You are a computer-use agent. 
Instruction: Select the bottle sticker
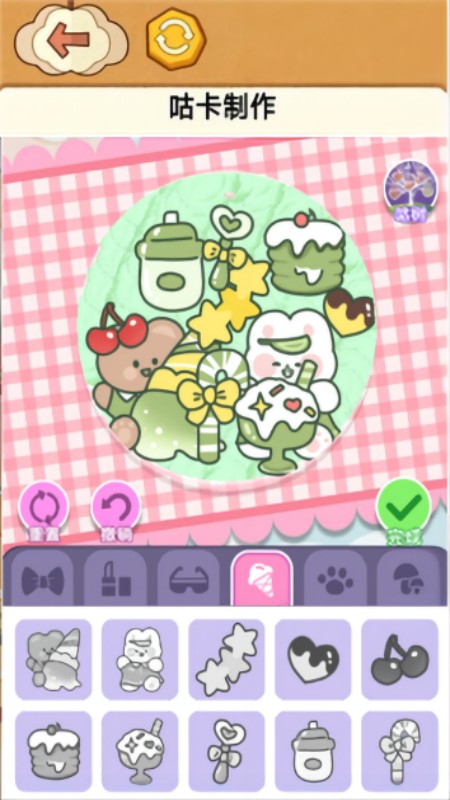click(x=313, y=752)
